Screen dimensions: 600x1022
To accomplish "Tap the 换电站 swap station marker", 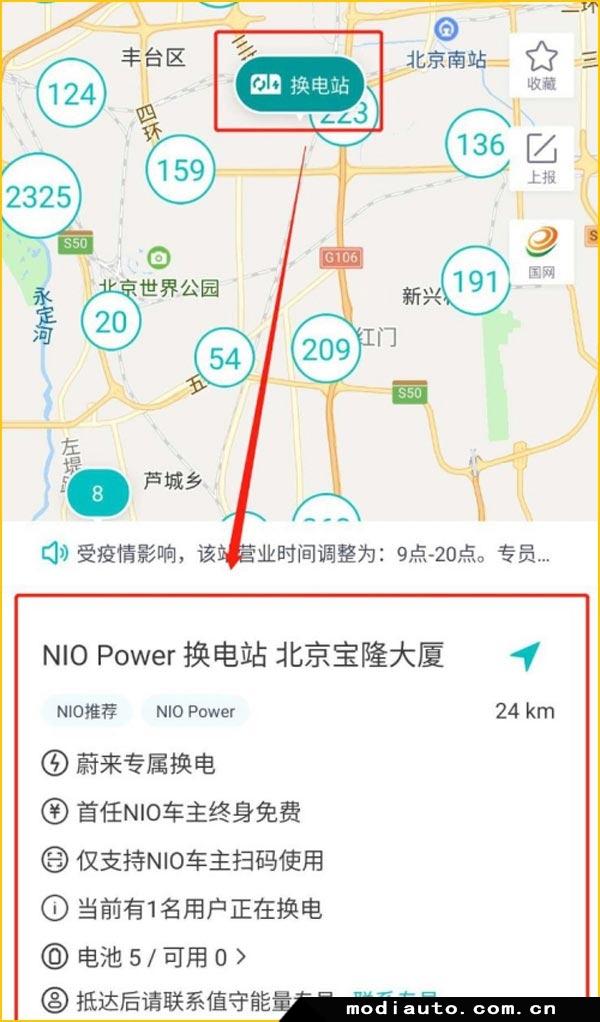I will pyautogui.click(x=301, y=86).
